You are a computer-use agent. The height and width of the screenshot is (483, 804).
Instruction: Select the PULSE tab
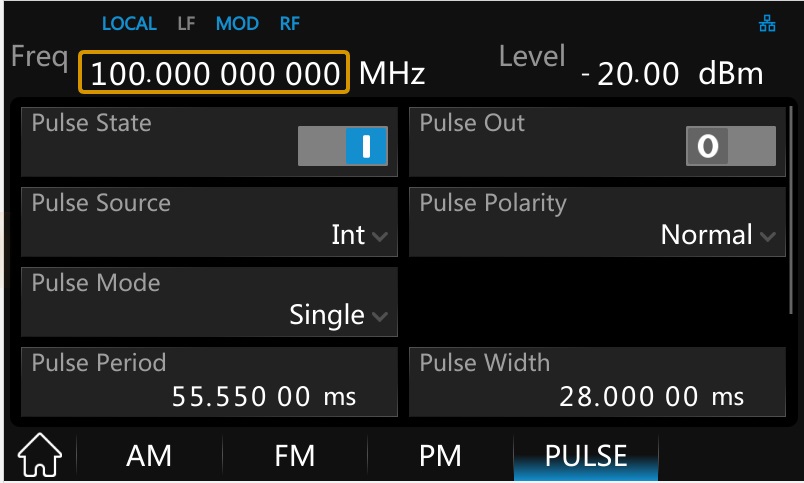pyautogui.click(x=586, y=457)
